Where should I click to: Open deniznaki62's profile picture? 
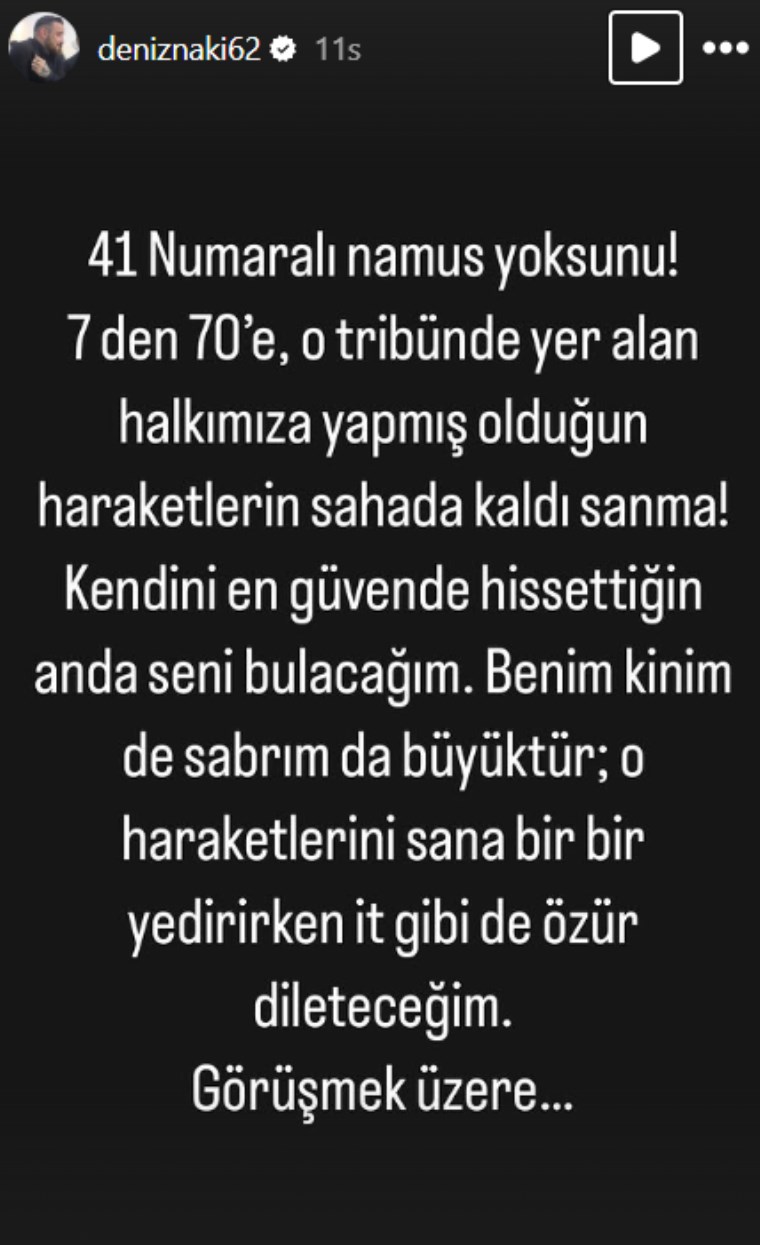click(44, 48)
